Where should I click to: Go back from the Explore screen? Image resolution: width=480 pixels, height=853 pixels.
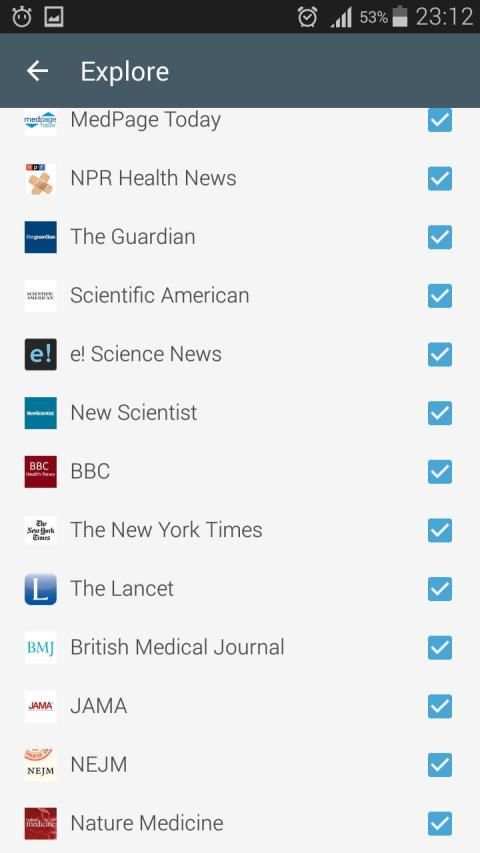pyautogui.click(x=38, y=71)
